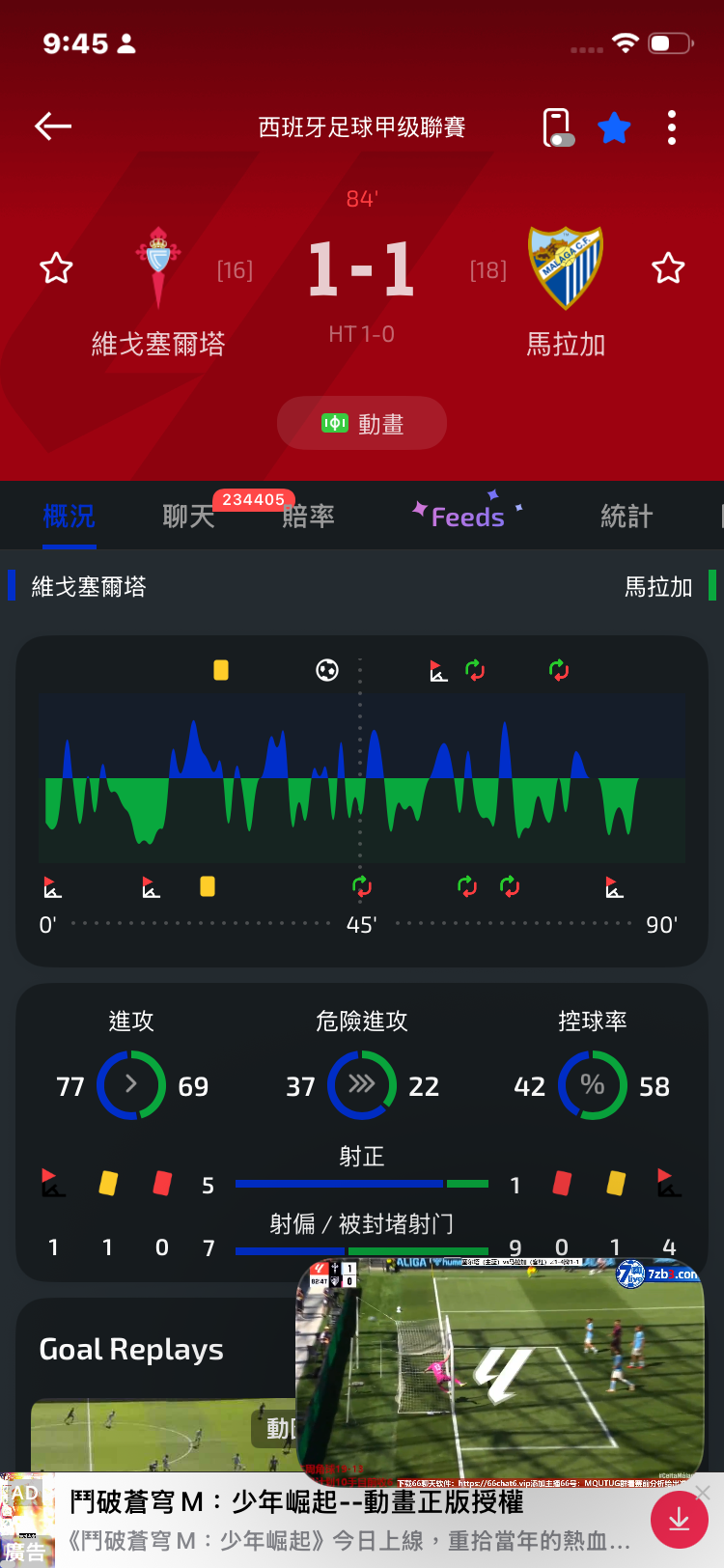Switch to the 賠率 tab

[x=308, y=517]
